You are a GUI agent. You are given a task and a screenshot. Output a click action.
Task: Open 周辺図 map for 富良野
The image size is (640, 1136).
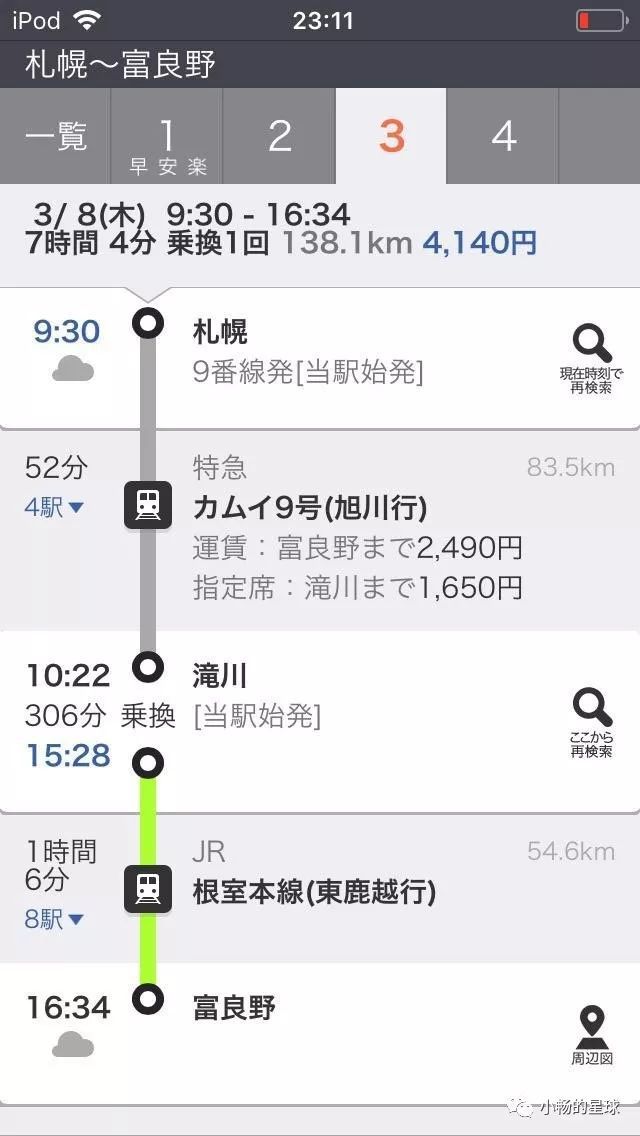[591, 1035]
